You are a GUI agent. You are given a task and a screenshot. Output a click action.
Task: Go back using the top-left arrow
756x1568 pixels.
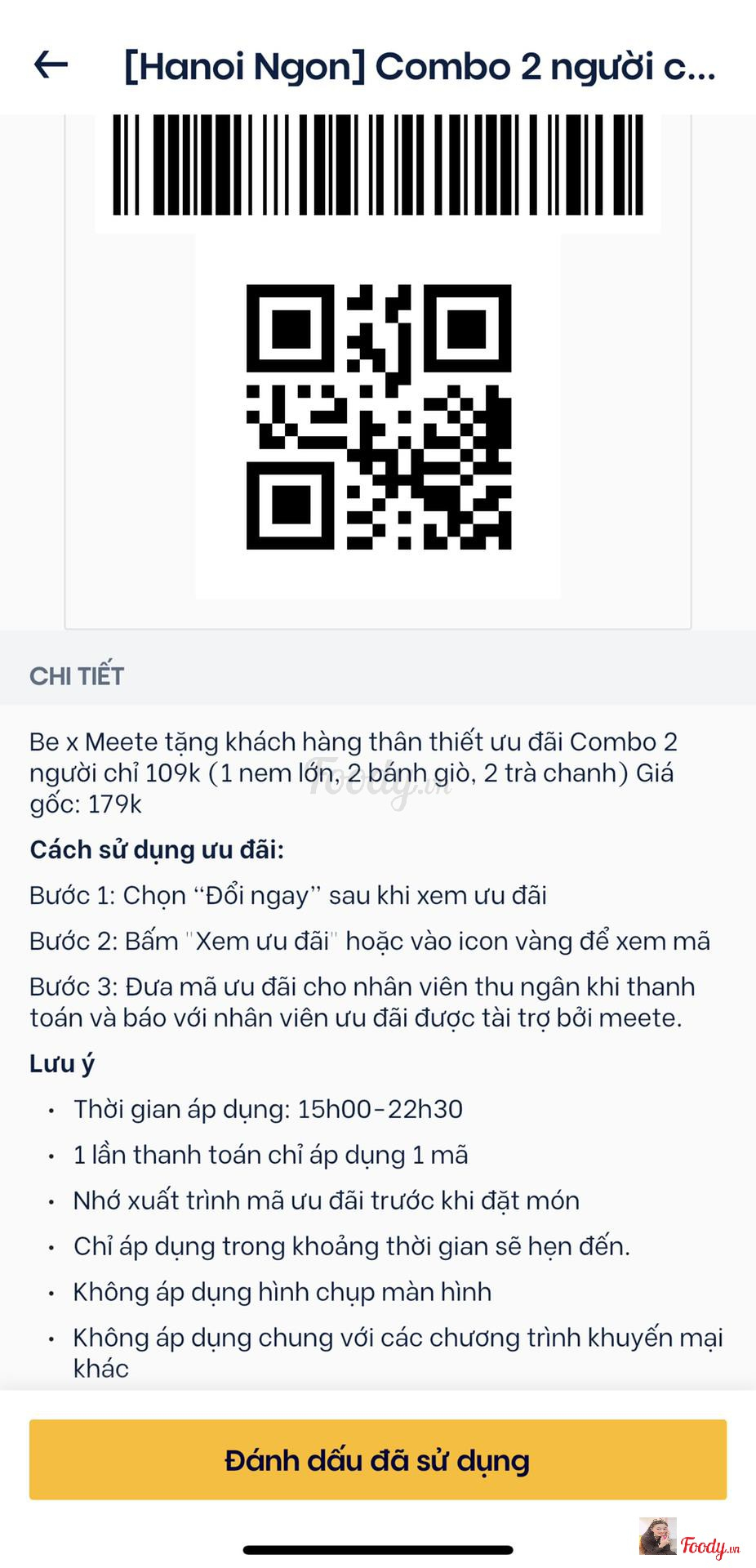click(51, 65)
